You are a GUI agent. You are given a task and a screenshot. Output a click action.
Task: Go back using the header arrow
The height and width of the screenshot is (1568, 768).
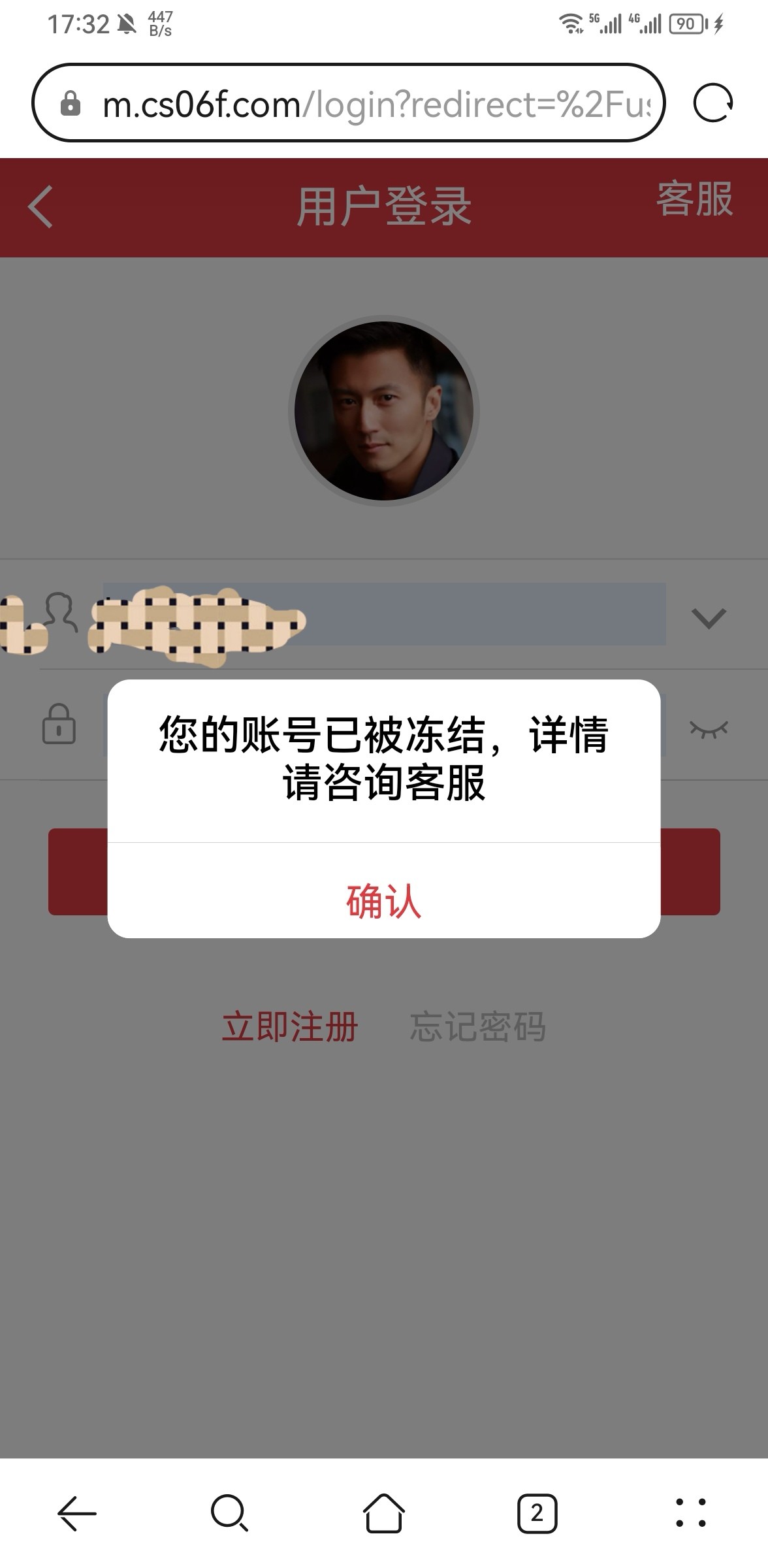40,206
